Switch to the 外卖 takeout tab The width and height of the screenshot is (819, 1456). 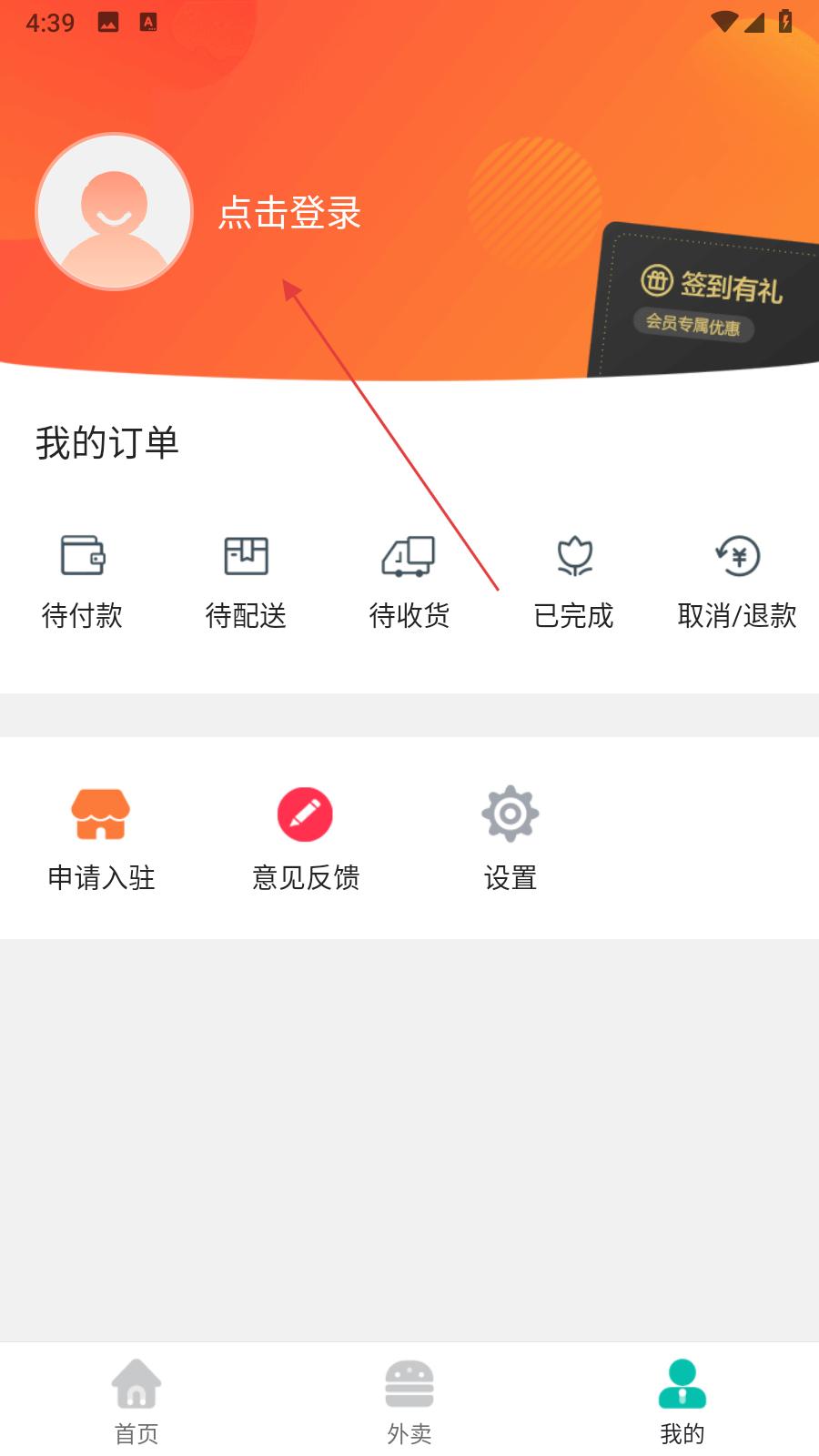[x=409, y=1400]
